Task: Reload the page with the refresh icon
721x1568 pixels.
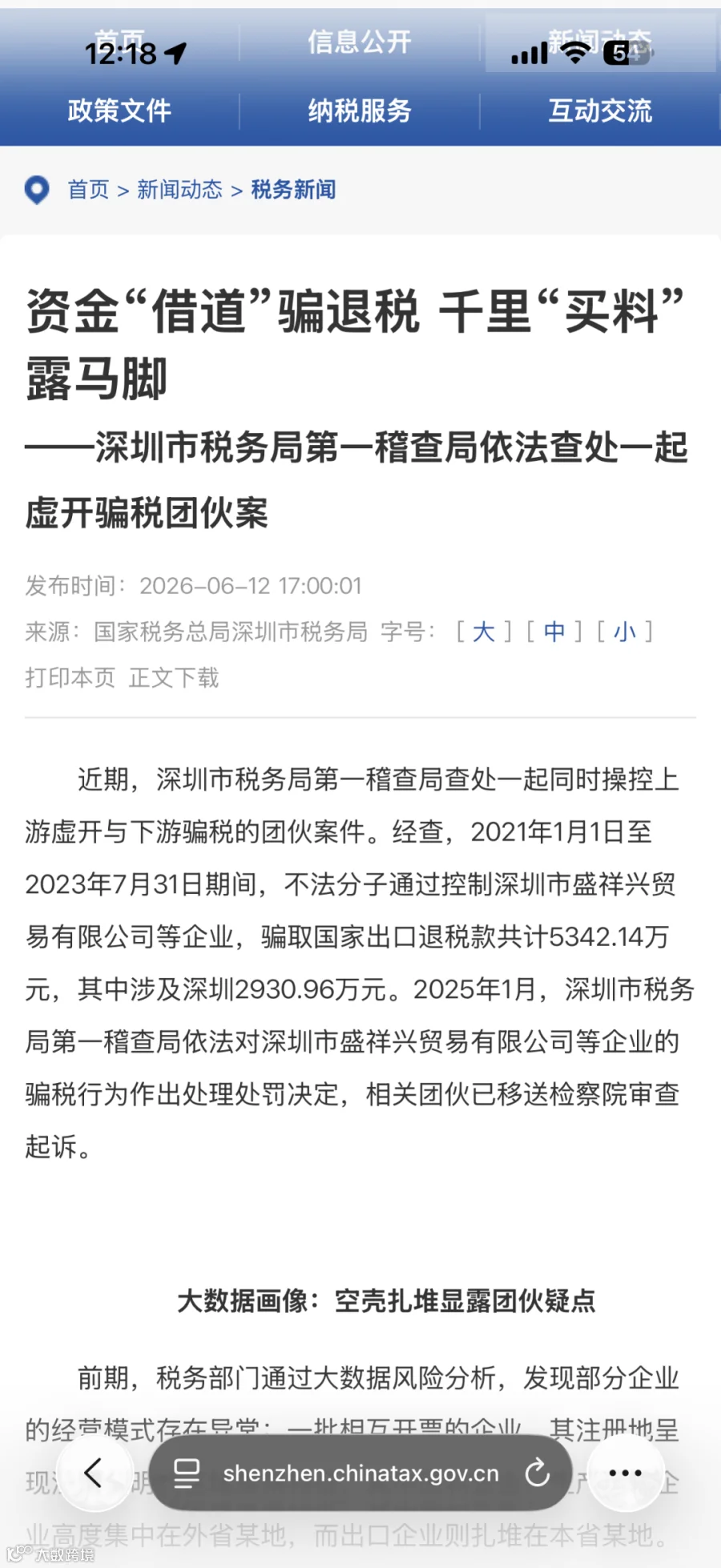Action: [x=537, y=1473]
